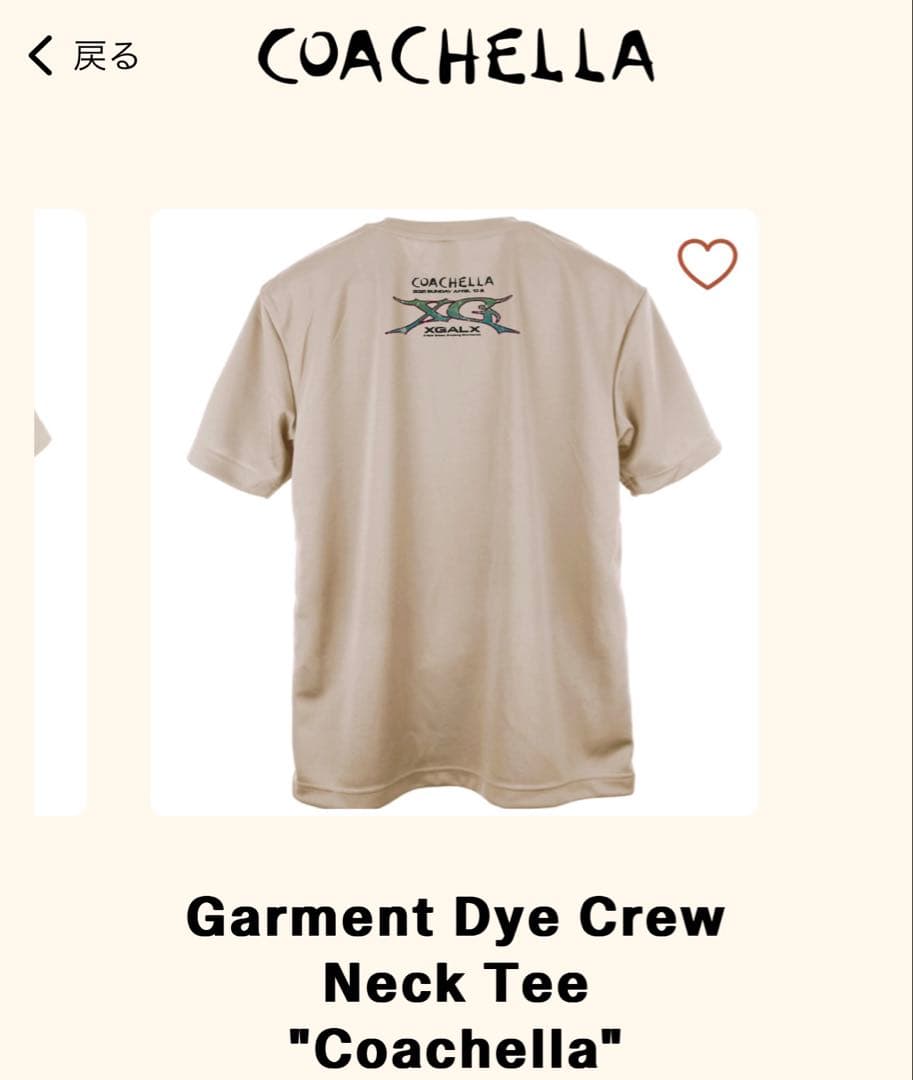Select the 戻る navigation item
This screenshot has width=913, height=1080.
coord(105,57)
